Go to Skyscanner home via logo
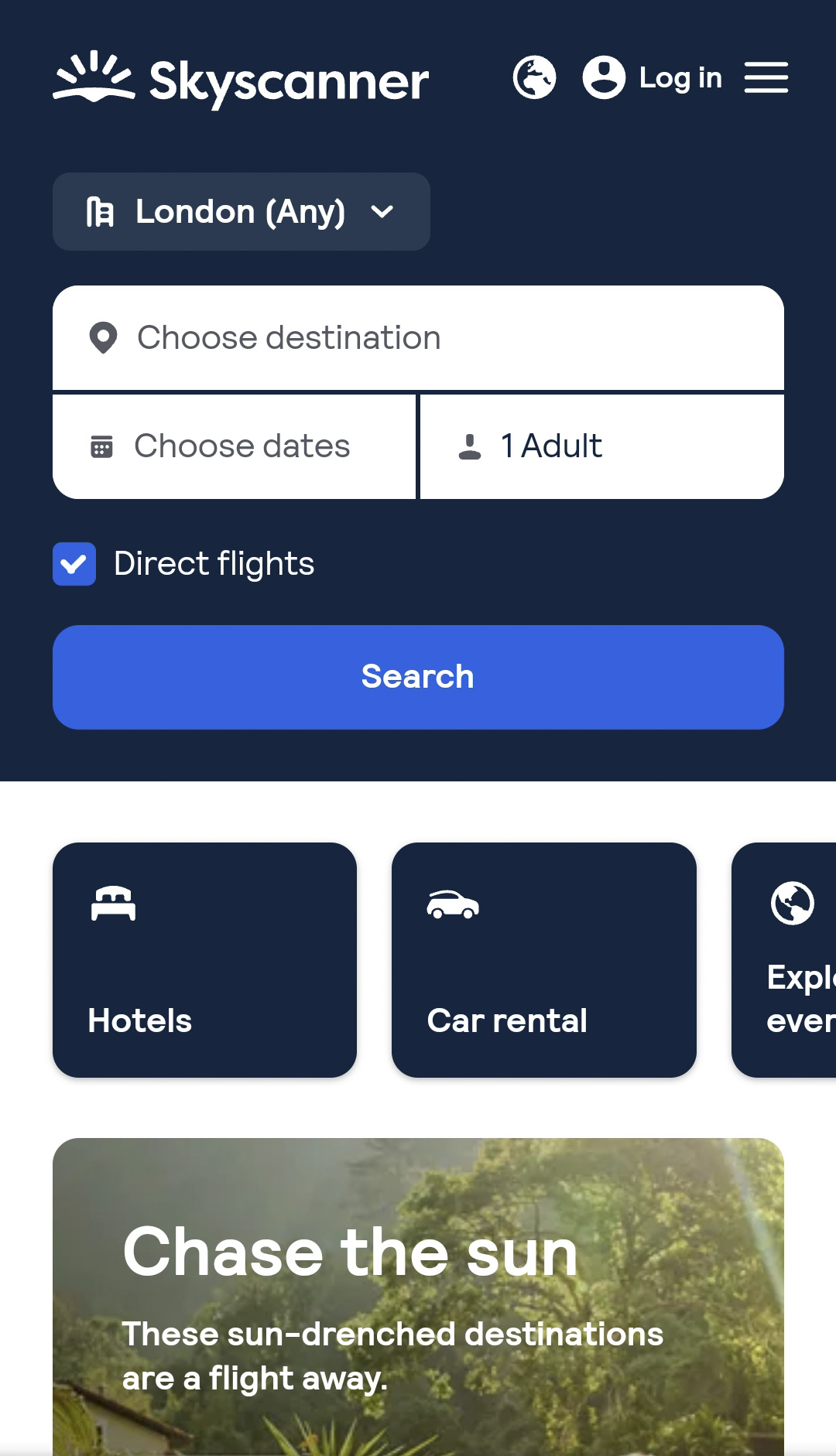Image resolution: width=836 pixels, height=1456 pixels. pyautogui.click(x=241, y=79)
